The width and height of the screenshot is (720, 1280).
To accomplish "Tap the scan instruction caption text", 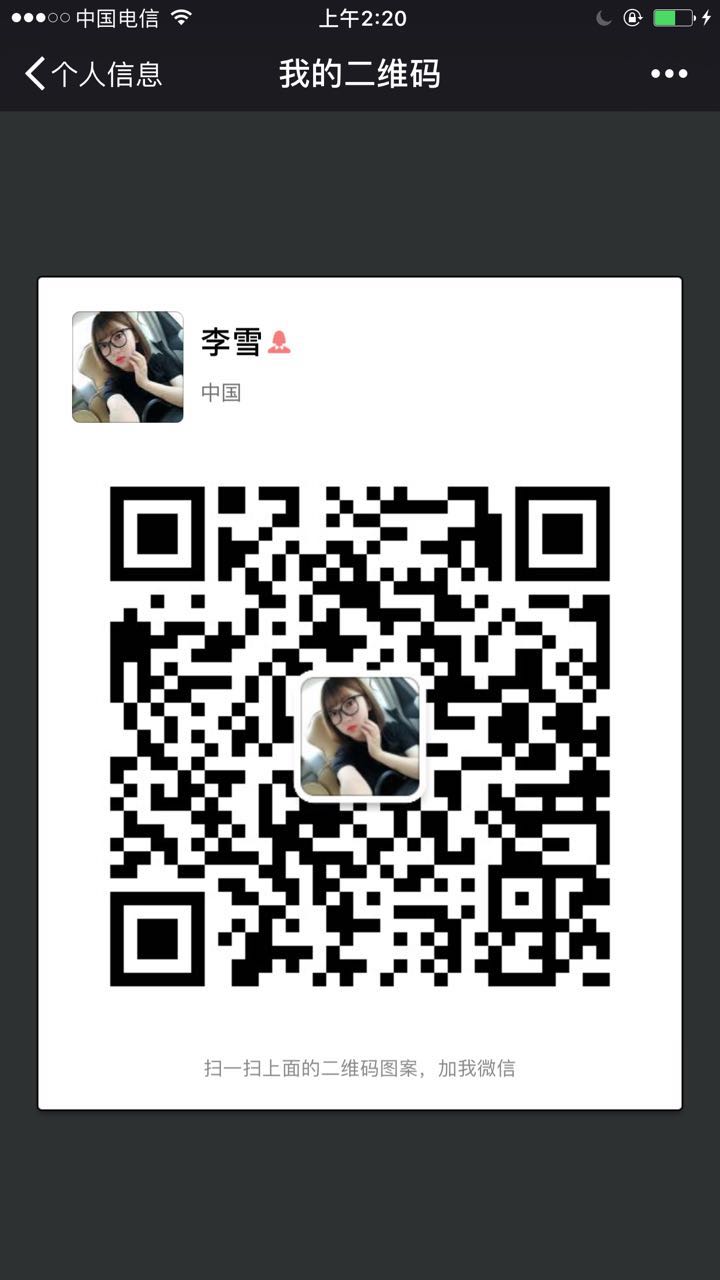I will pyautogui.click(x=360, y=1068).
